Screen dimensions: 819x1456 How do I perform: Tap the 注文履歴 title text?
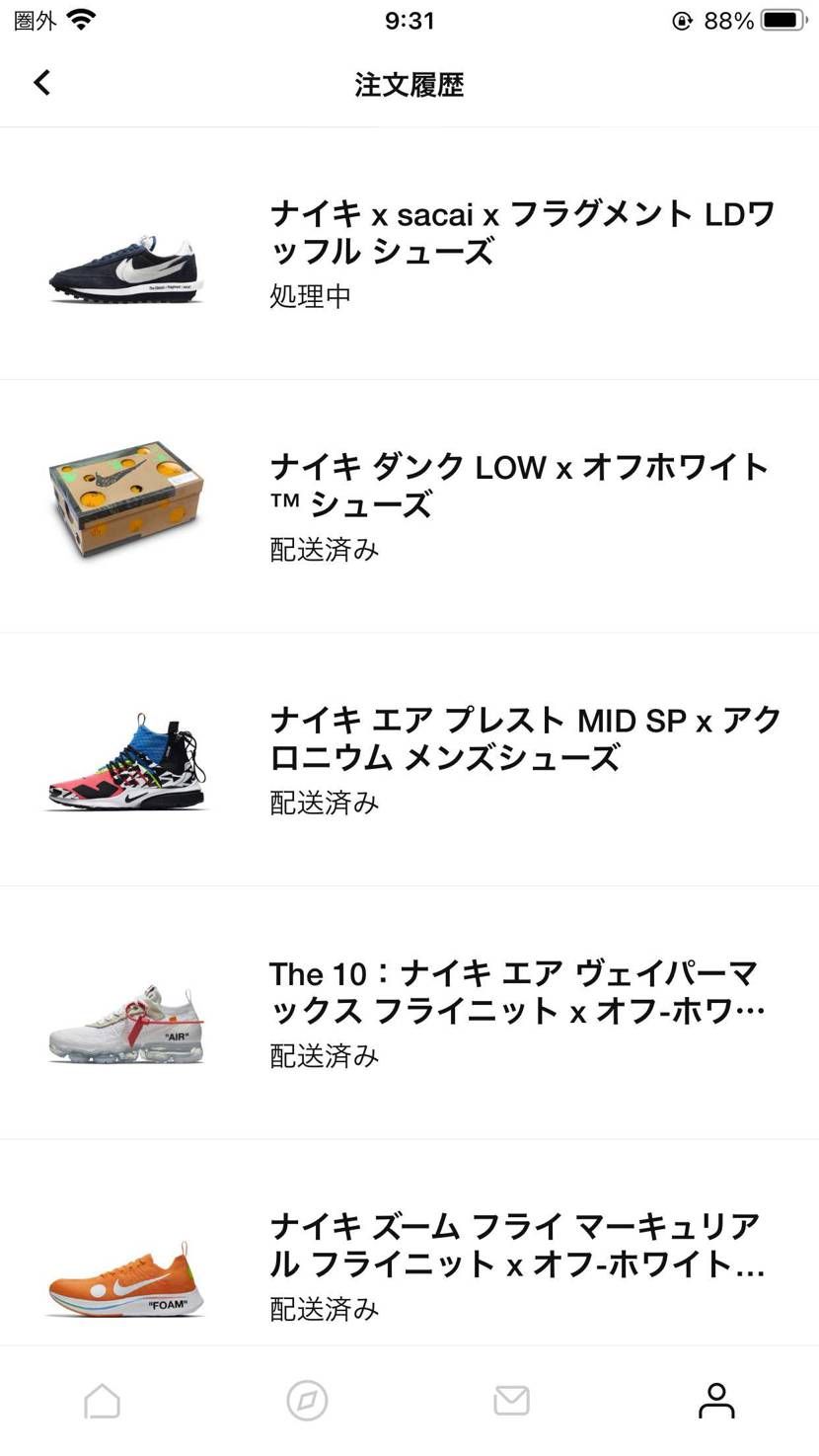click(x=409, y=84)
